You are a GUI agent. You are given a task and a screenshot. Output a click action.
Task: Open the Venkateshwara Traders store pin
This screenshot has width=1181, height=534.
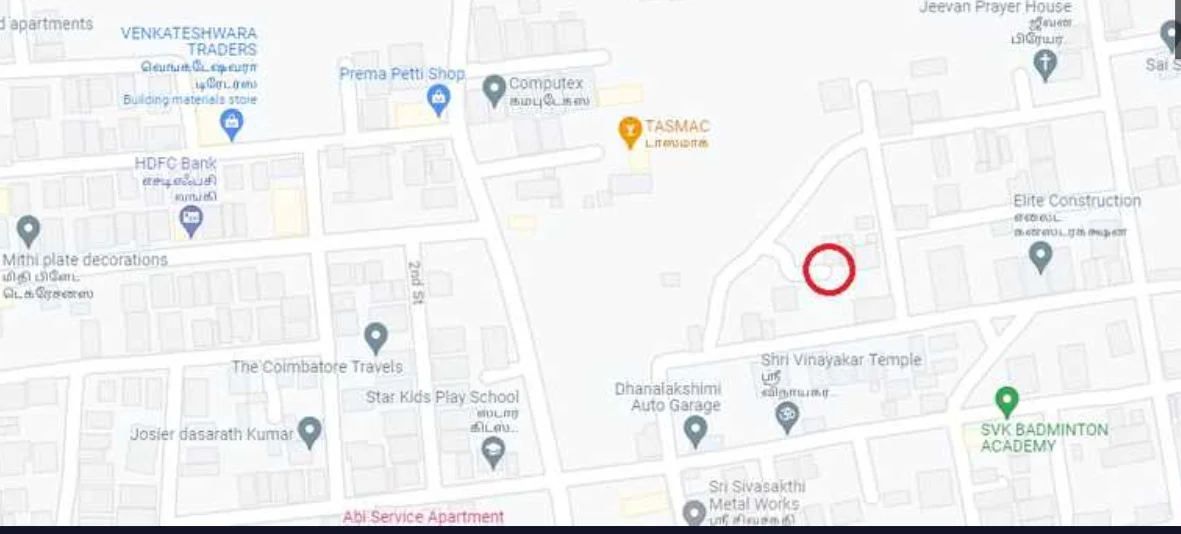232,124
